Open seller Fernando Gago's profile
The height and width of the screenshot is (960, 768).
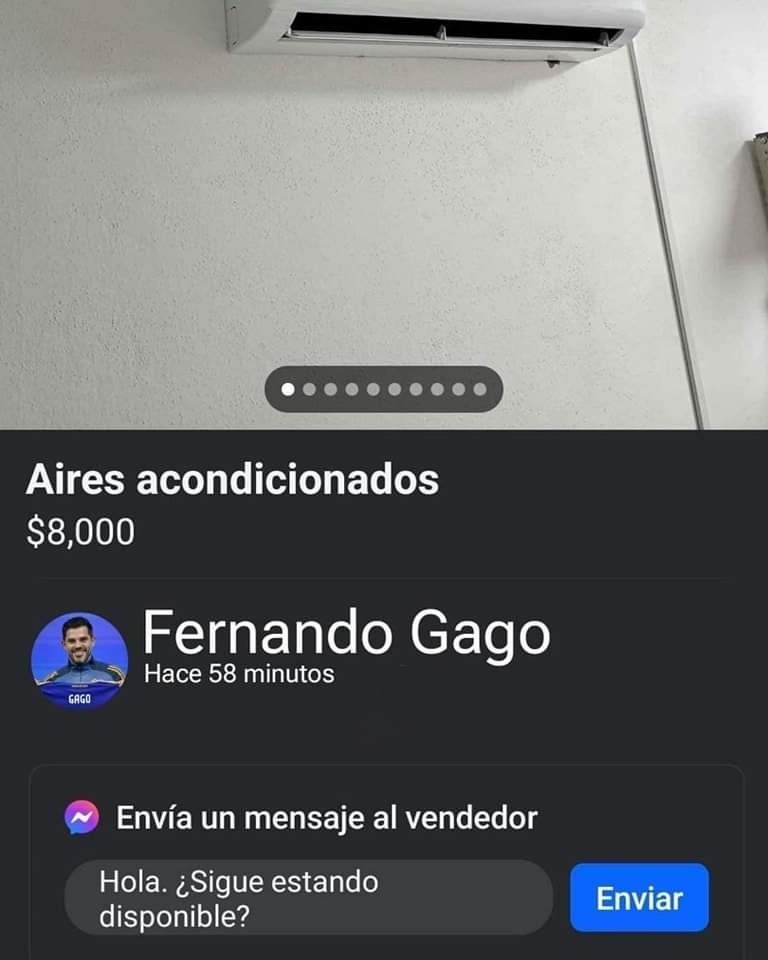click(x=346, y=634)
